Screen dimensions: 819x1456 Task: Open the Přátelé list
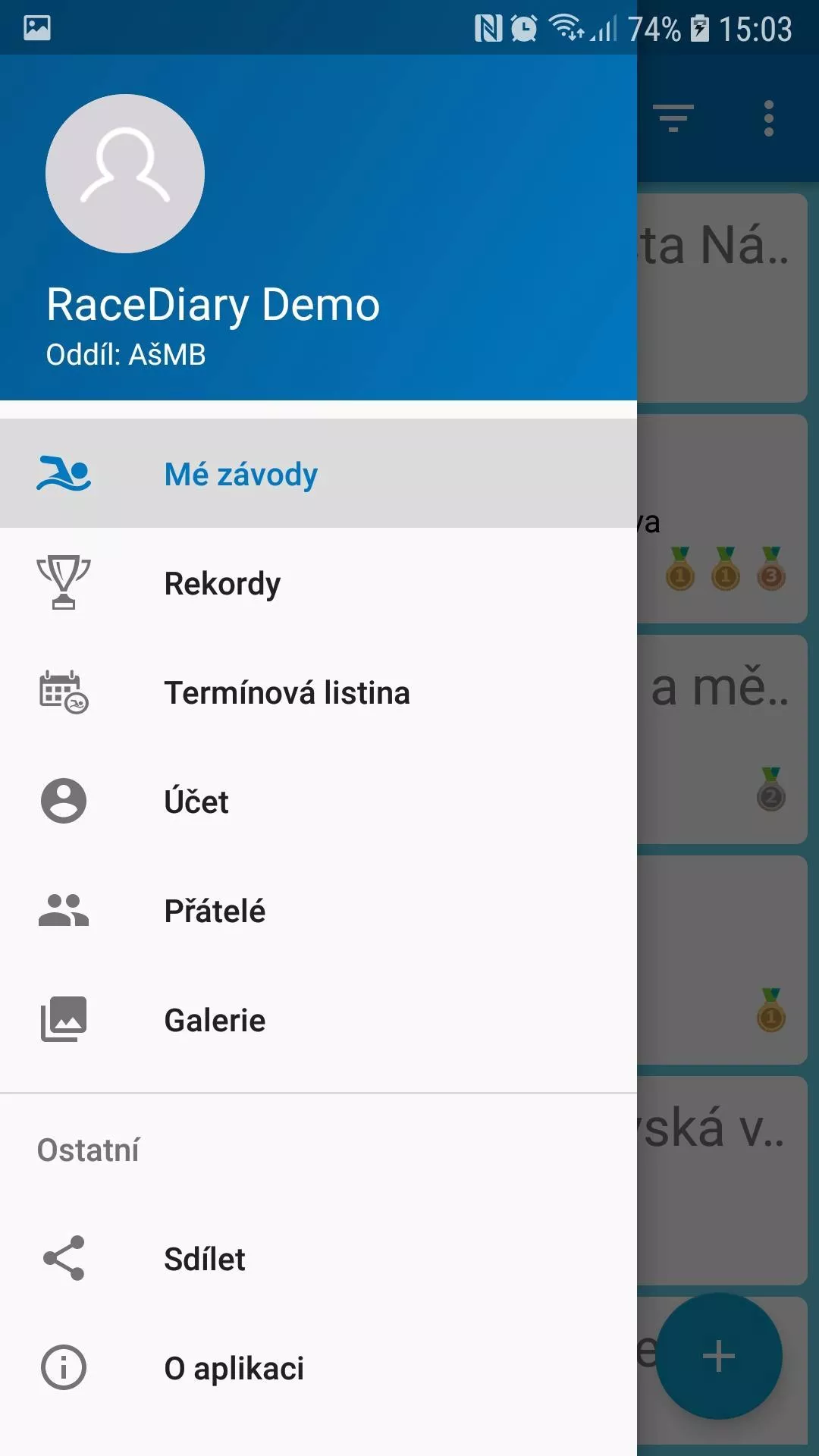(x=318, y=911)
